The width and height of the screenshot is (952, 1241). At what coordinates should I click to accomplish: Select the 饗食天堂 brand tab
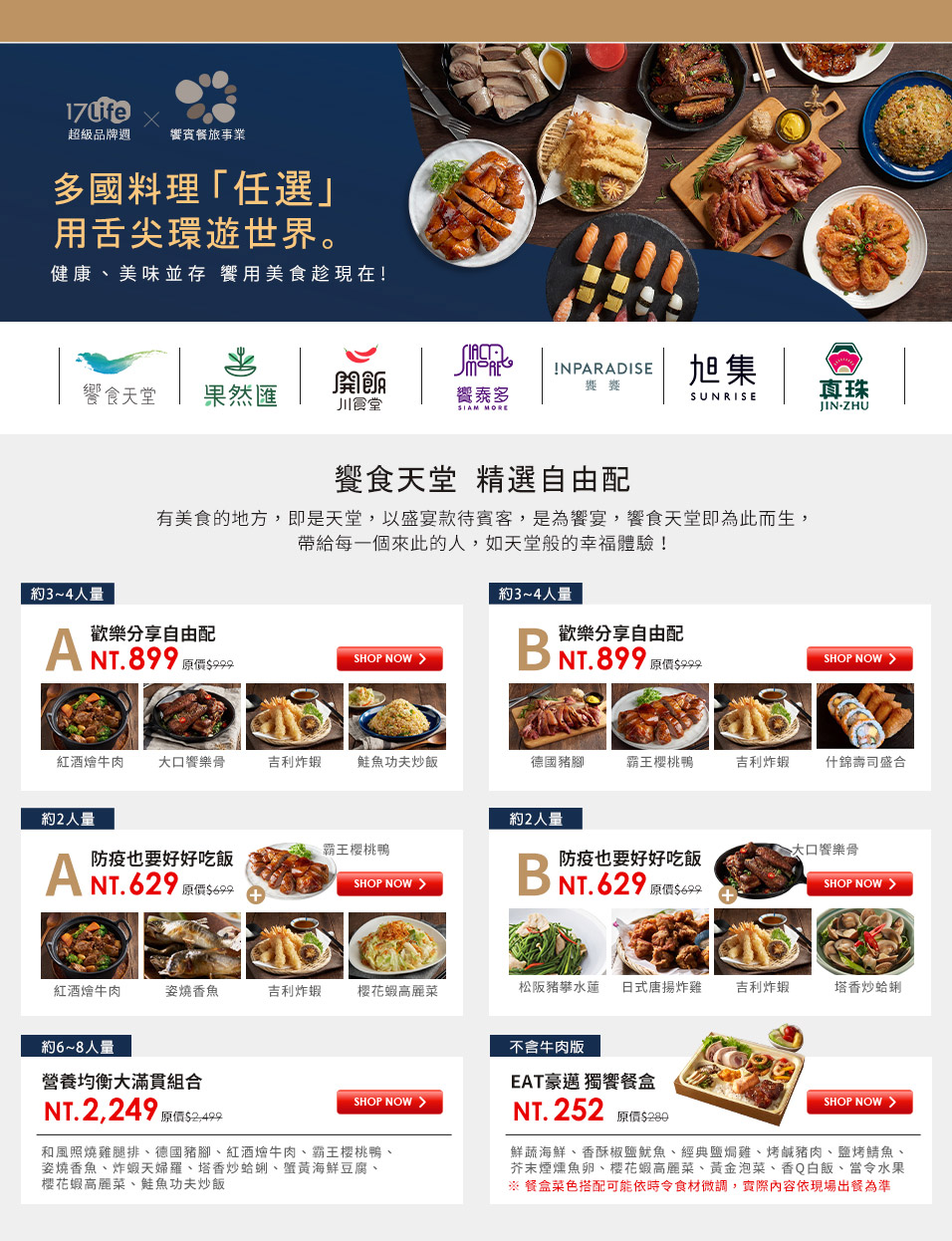point(119,376)
